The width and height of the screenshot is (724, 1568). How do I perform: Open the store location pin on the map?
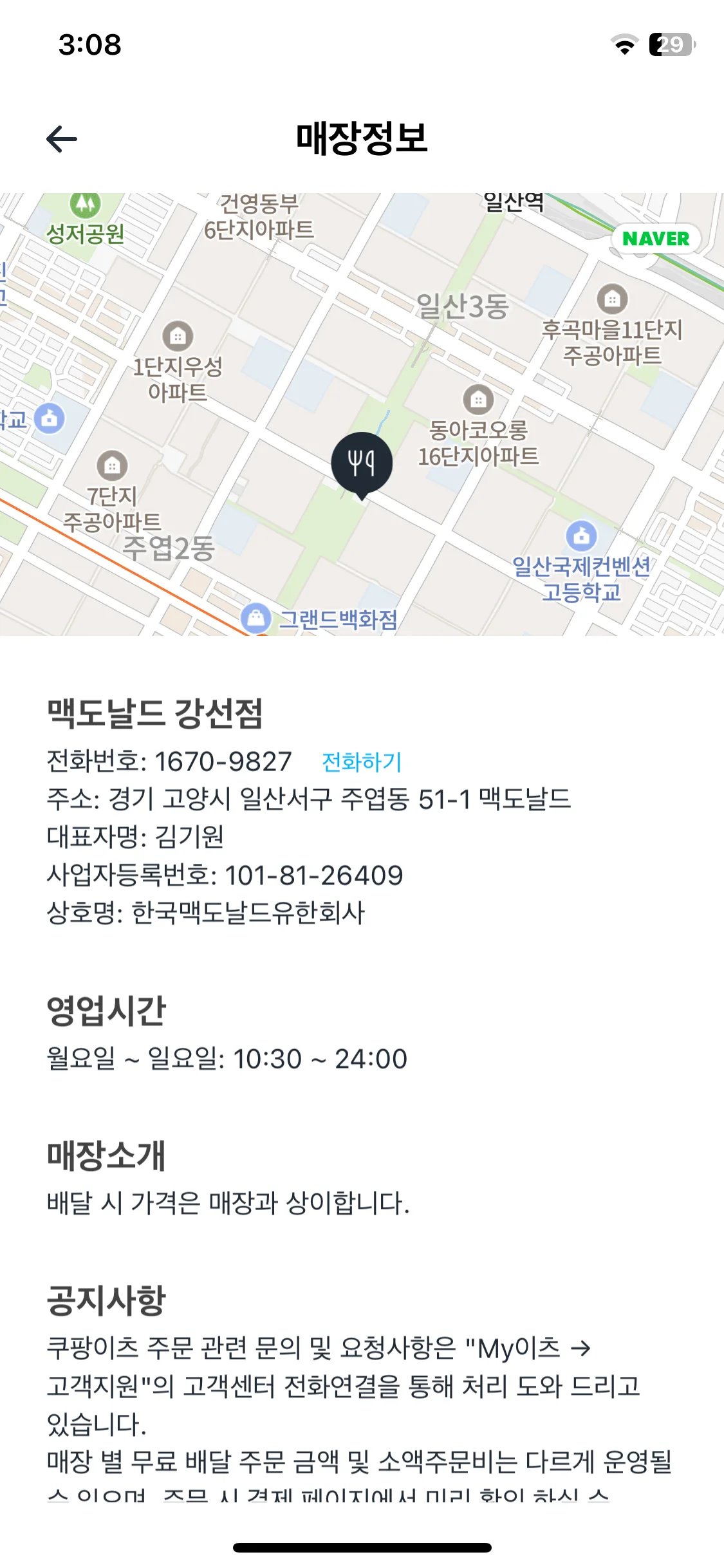pyautogui.click(x=362, y=463)
